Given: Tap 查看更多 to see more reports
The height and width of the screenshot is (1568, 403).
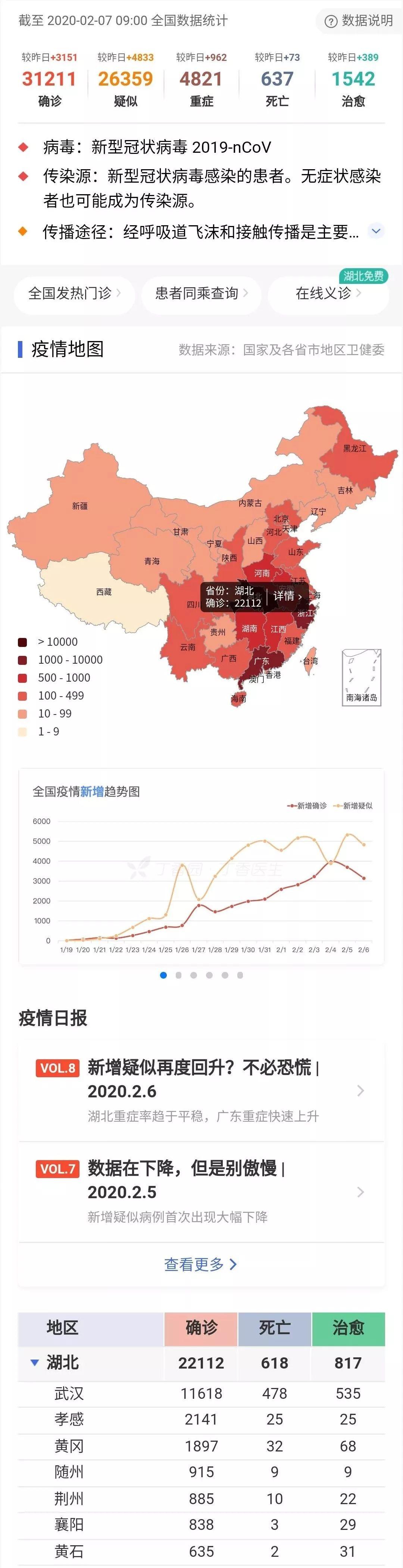Looking at the screenshot, I should [201, 1264].
